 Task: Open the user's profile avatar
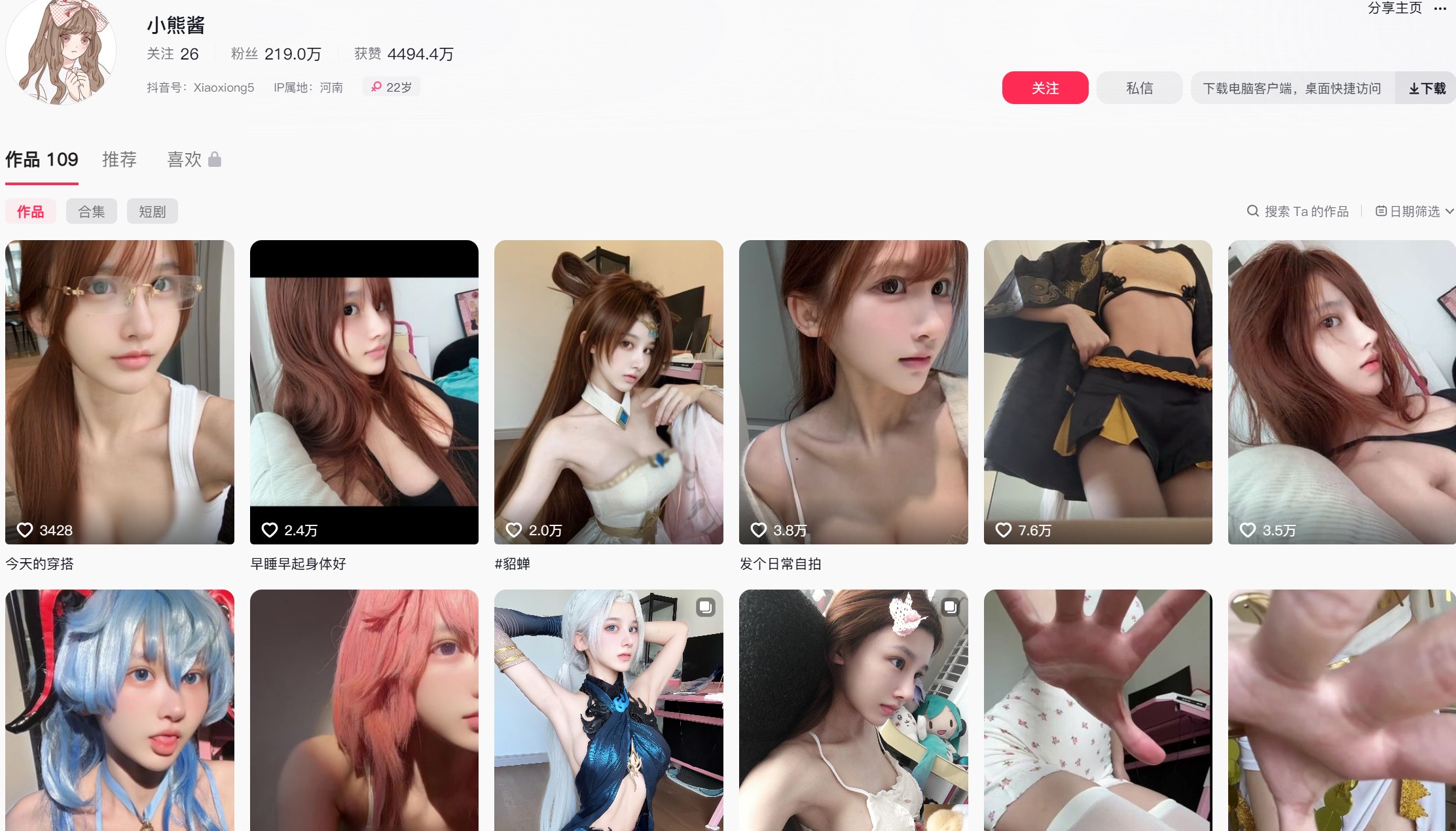pos(61,51)
